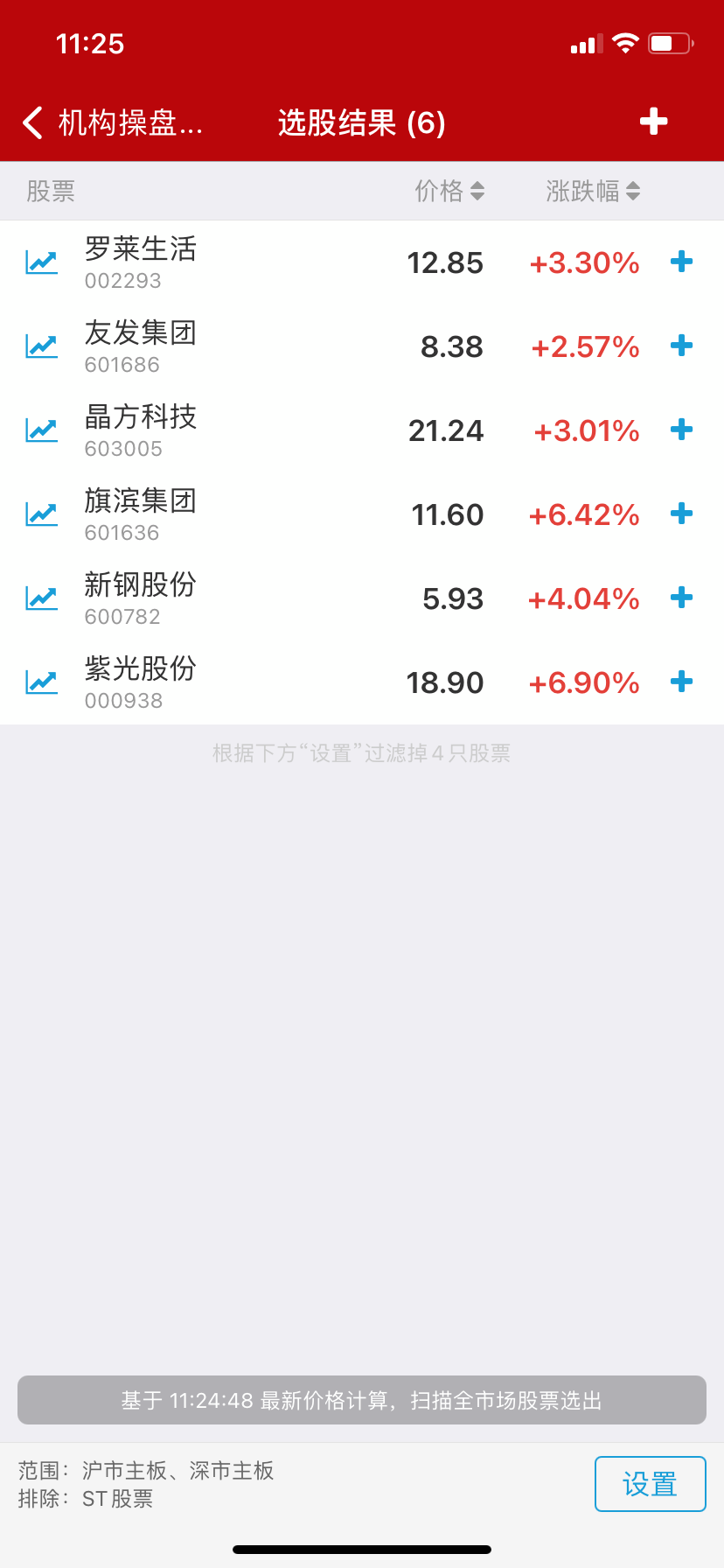Sort stocks by 价格 column
Screen dimensions: 724x1568
pos(449,191)
